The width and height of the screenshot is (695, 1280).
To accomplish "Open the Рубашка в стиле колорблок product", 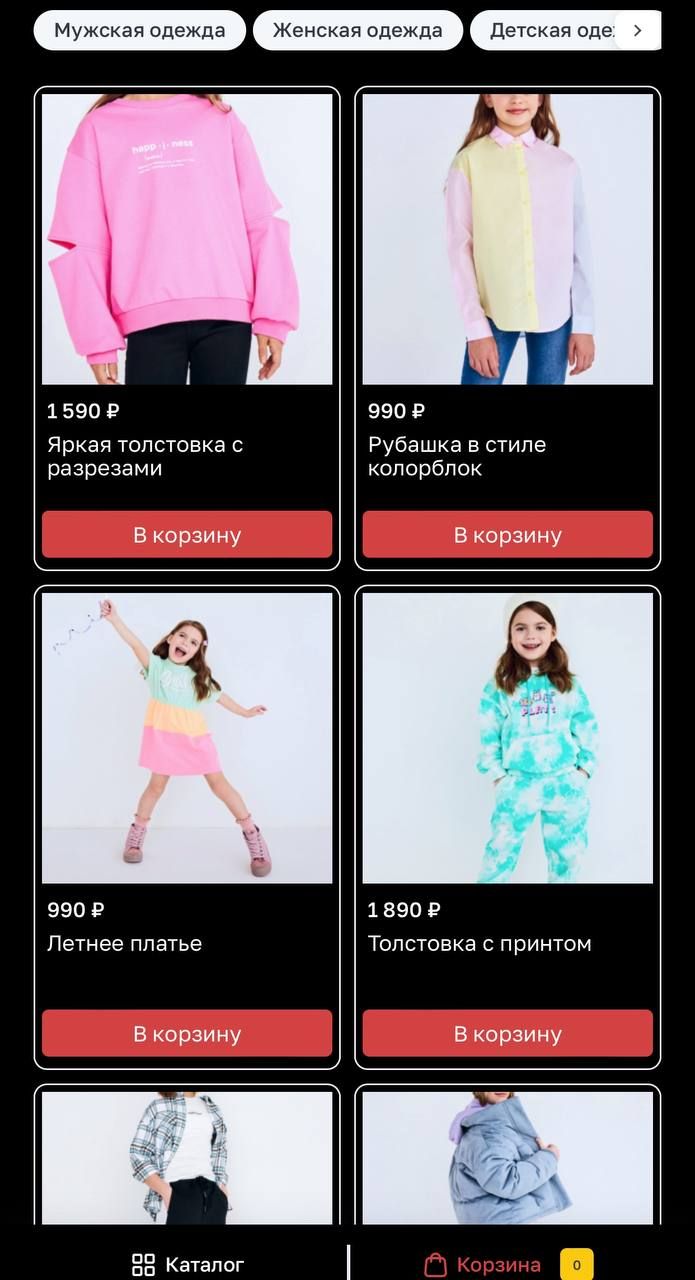I will [507, 239].
